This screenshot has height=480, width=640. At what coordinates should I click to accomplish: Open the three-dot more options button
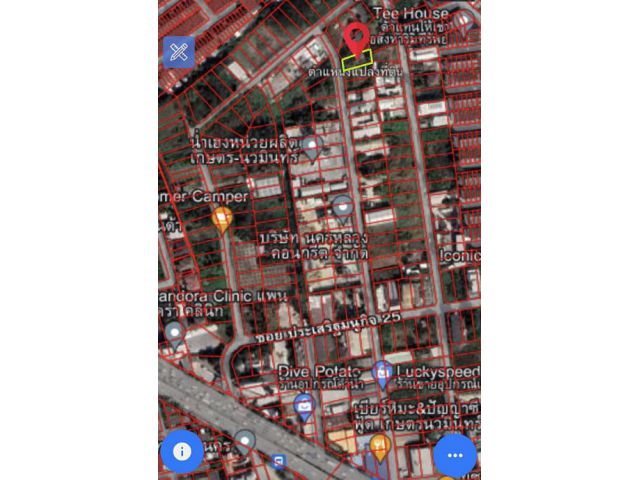[x=455, y=455]
